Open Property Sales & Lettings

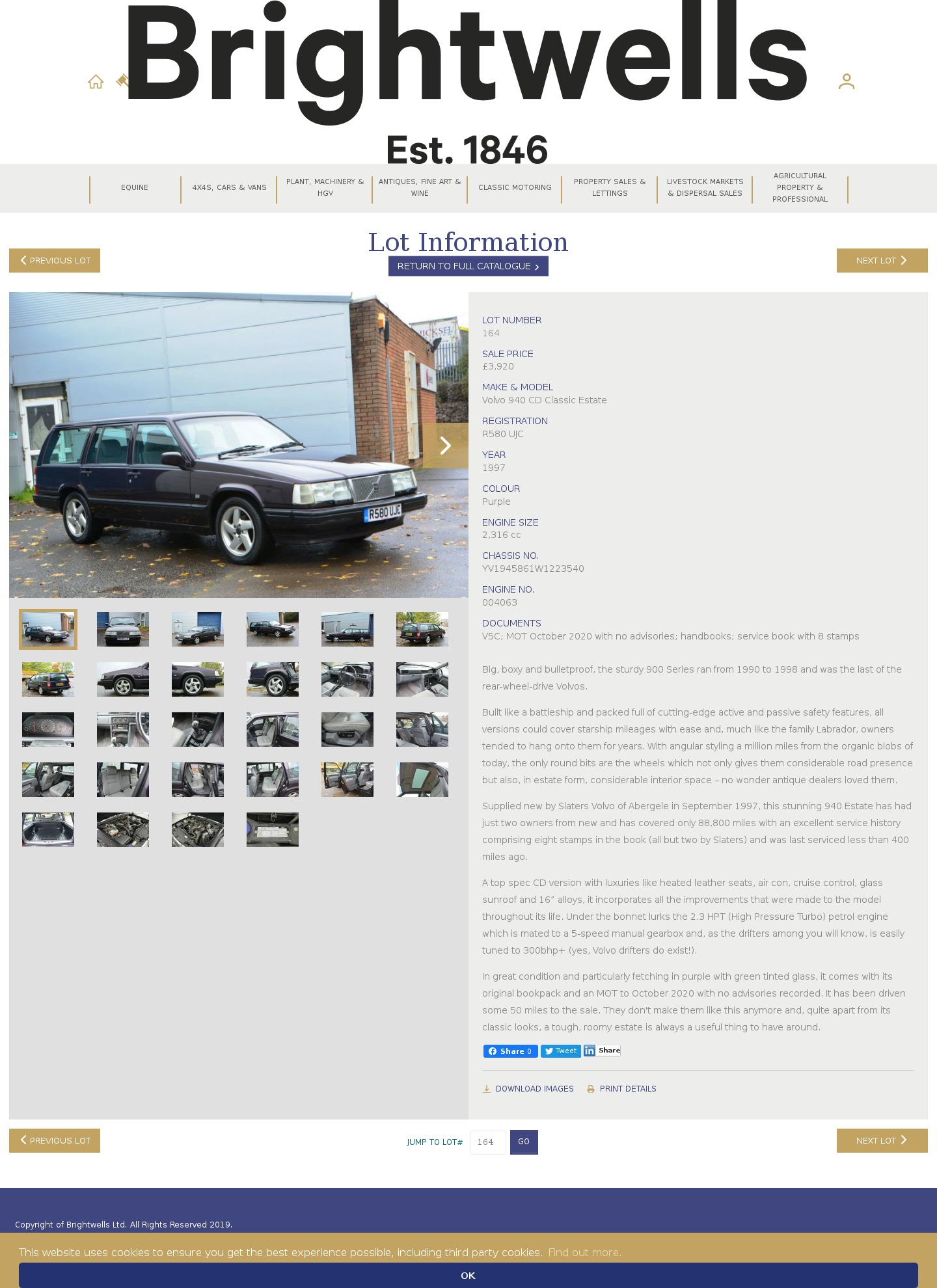point(610,187)
